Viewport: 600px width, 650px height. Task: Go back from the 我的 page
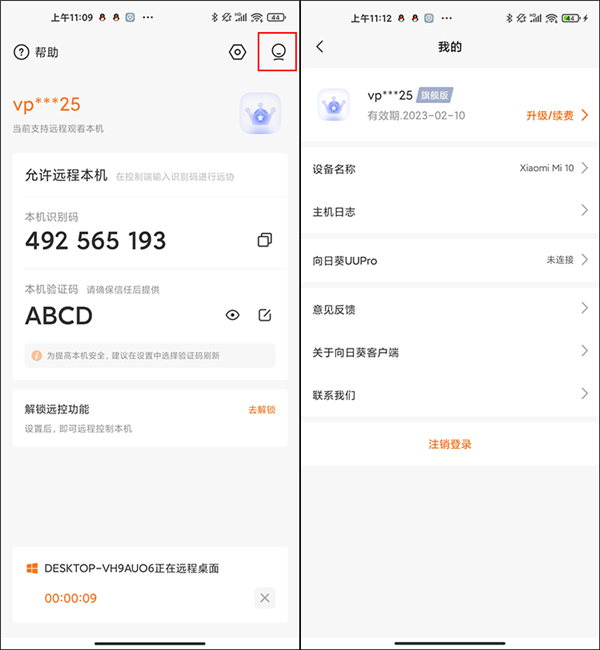pos(320,47)
